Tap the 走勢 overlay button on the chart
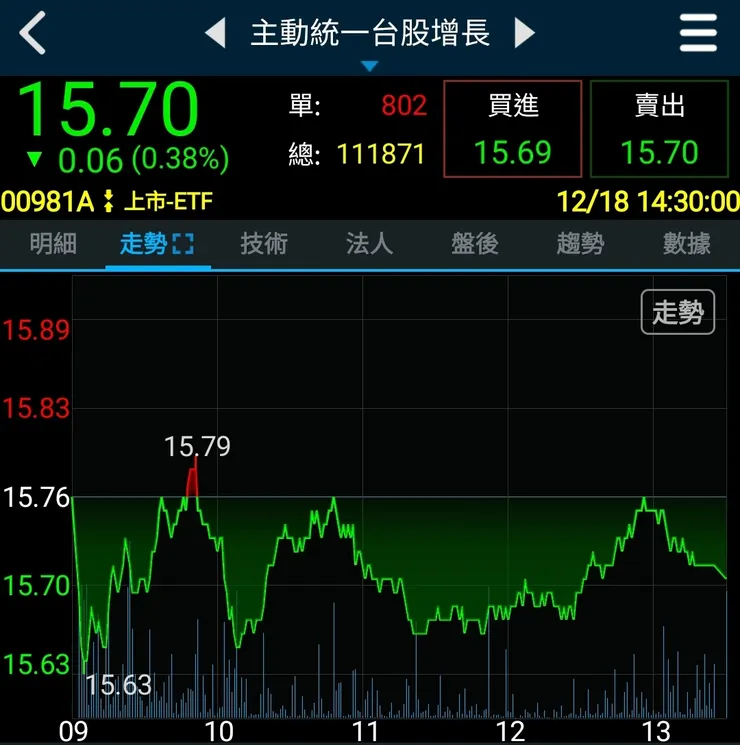Viewport: 740px width, 745px height. [x=677, y=312]
